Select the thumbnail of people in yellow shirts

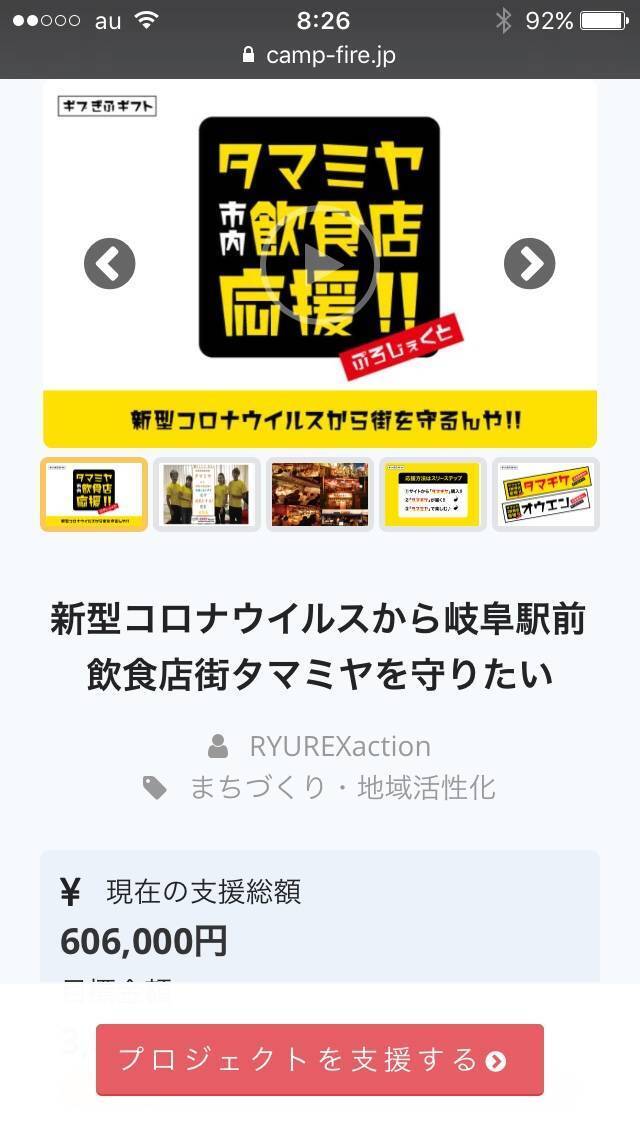pyautogui.click(x=206, y=494)
